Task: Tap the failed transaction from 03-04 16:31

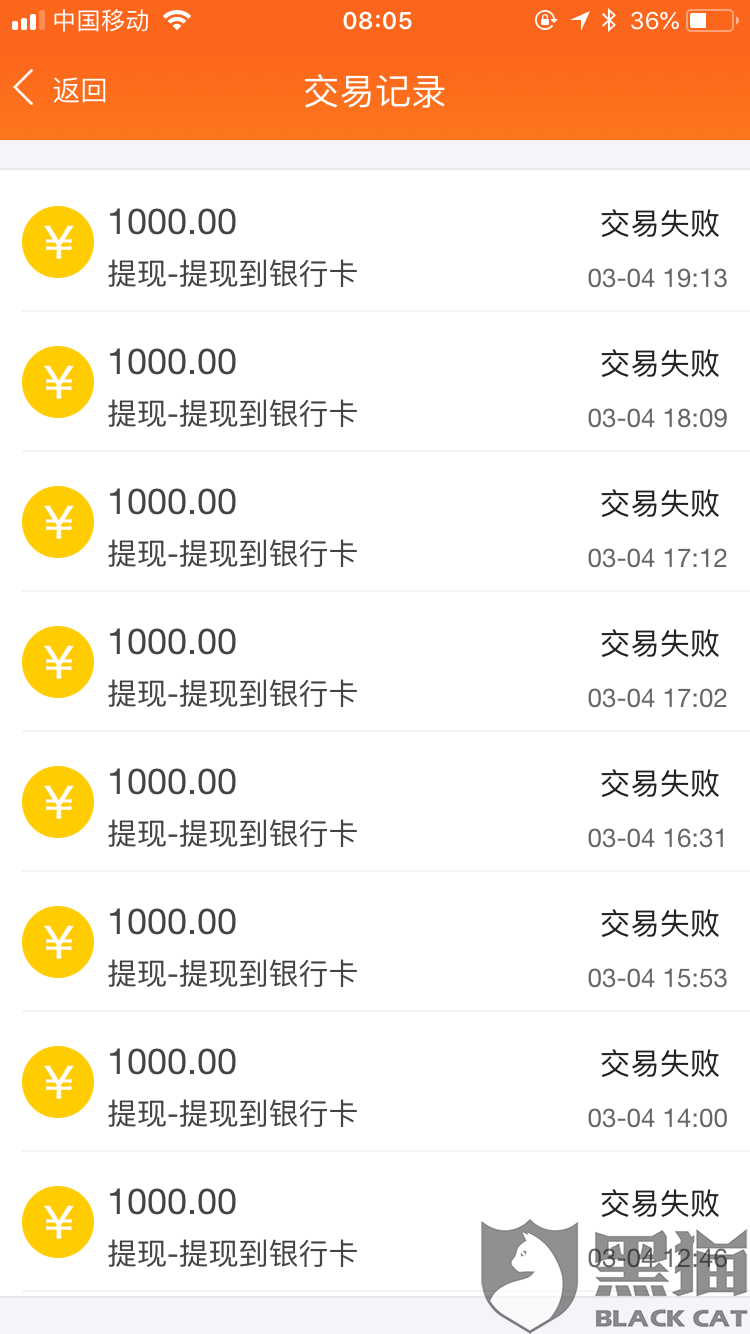Action: coord(375,803)
